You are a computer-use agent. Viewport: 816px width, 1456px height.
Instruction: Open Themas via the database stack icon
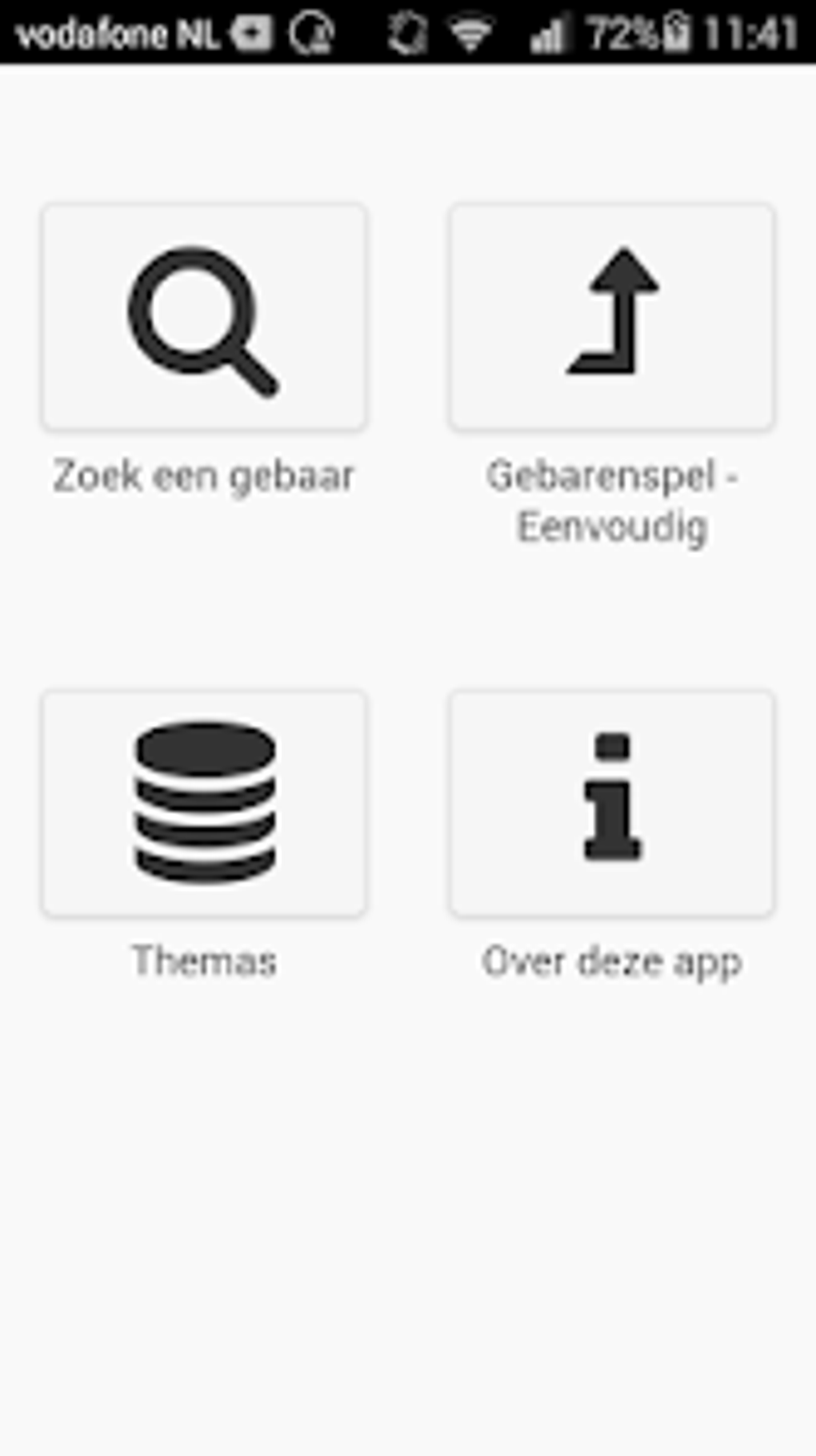(x=204, y=800)
